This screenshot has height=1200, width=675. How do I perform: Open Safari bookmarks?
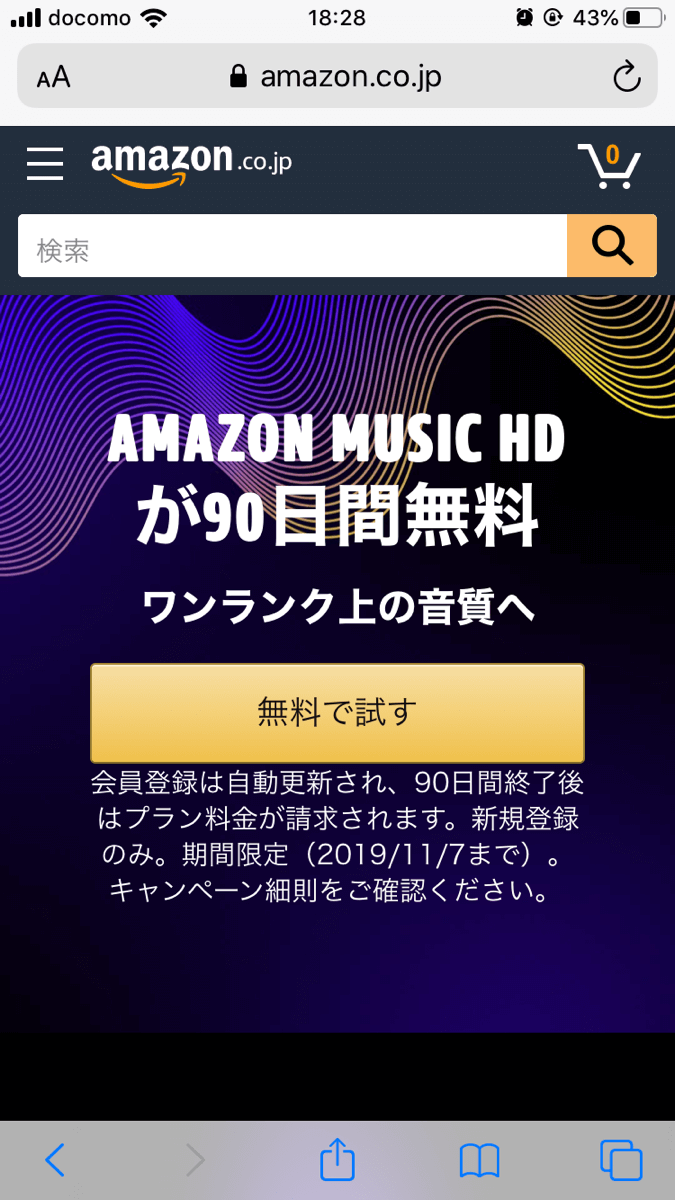(479, 1160)
